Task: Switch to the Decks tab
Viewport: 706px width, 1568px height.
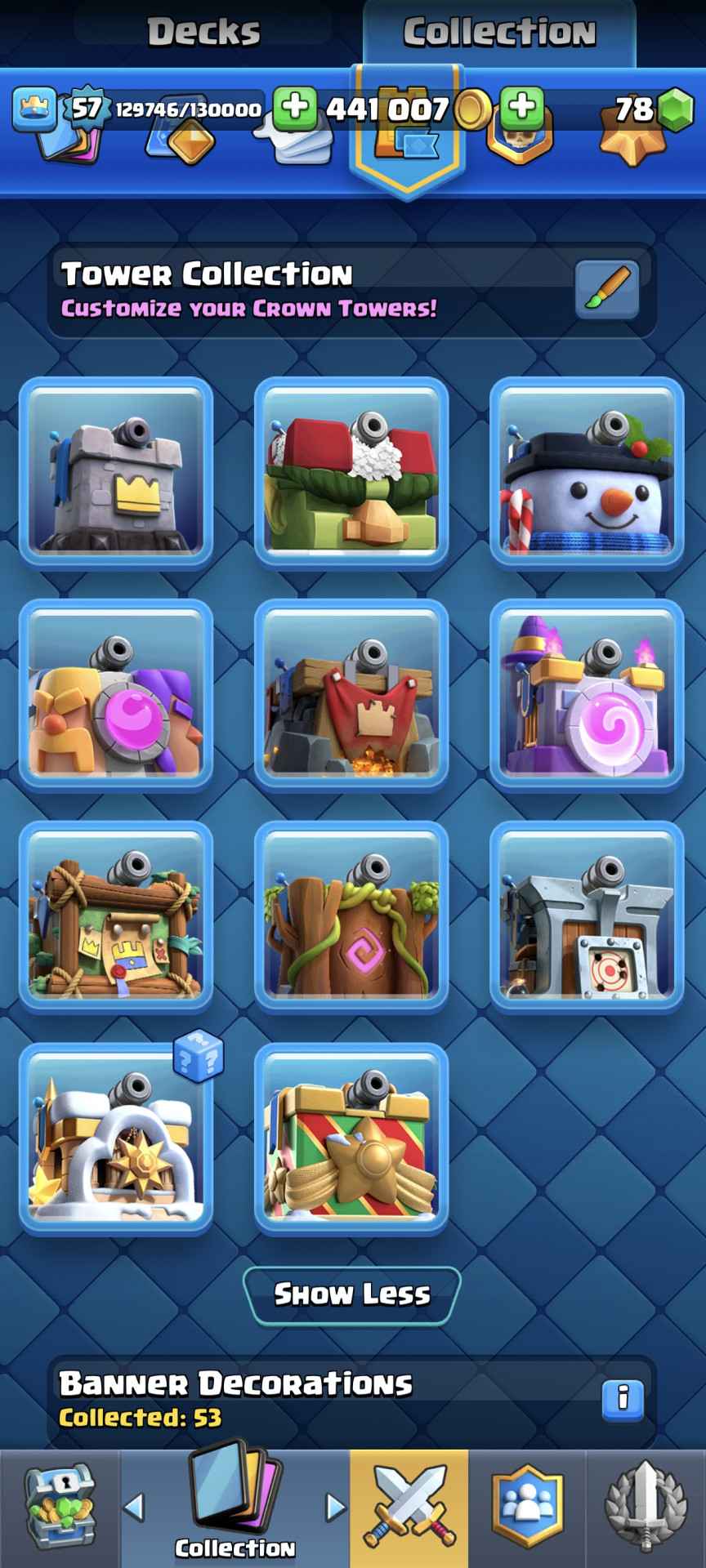Action: 203,33
